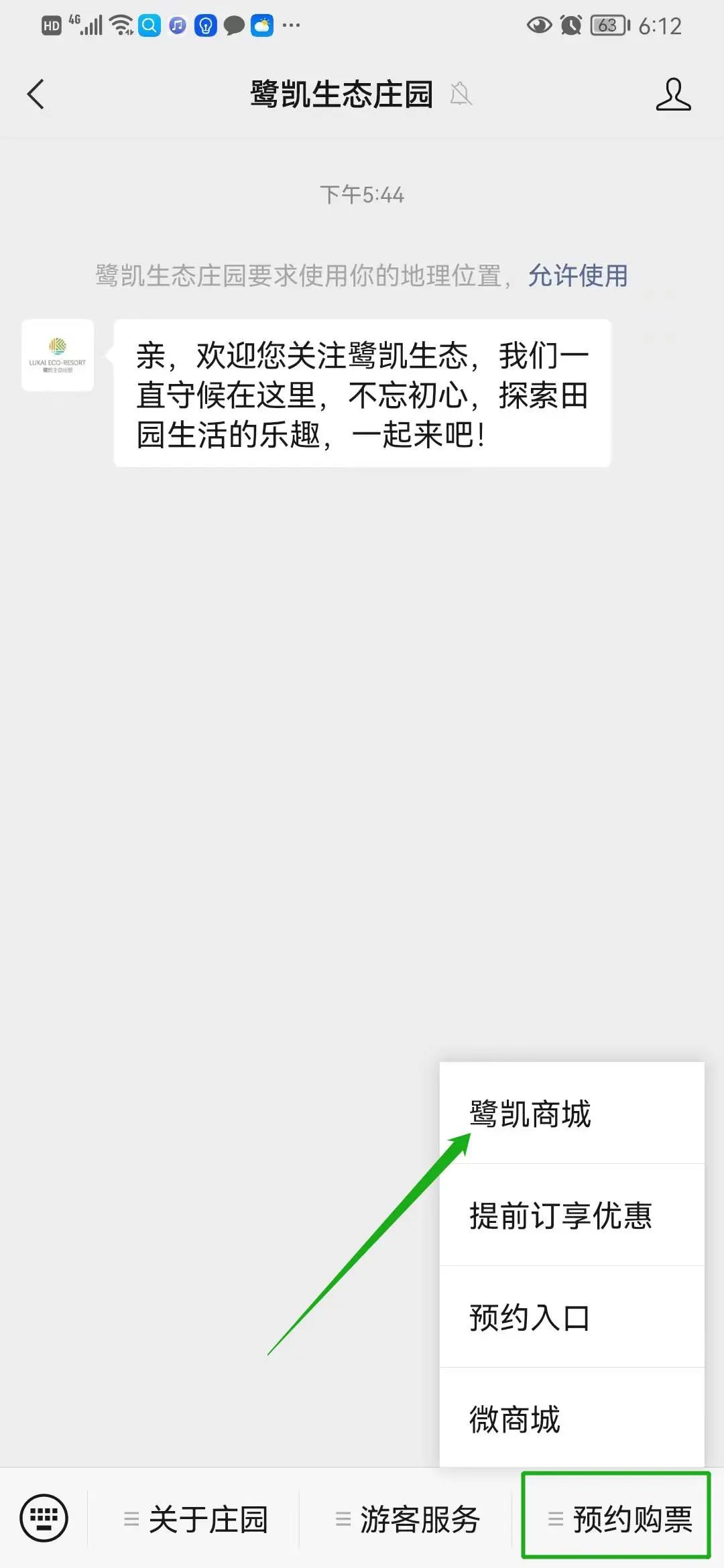Select 鹭凯商城 from the popup menu

pos(572,1113)
